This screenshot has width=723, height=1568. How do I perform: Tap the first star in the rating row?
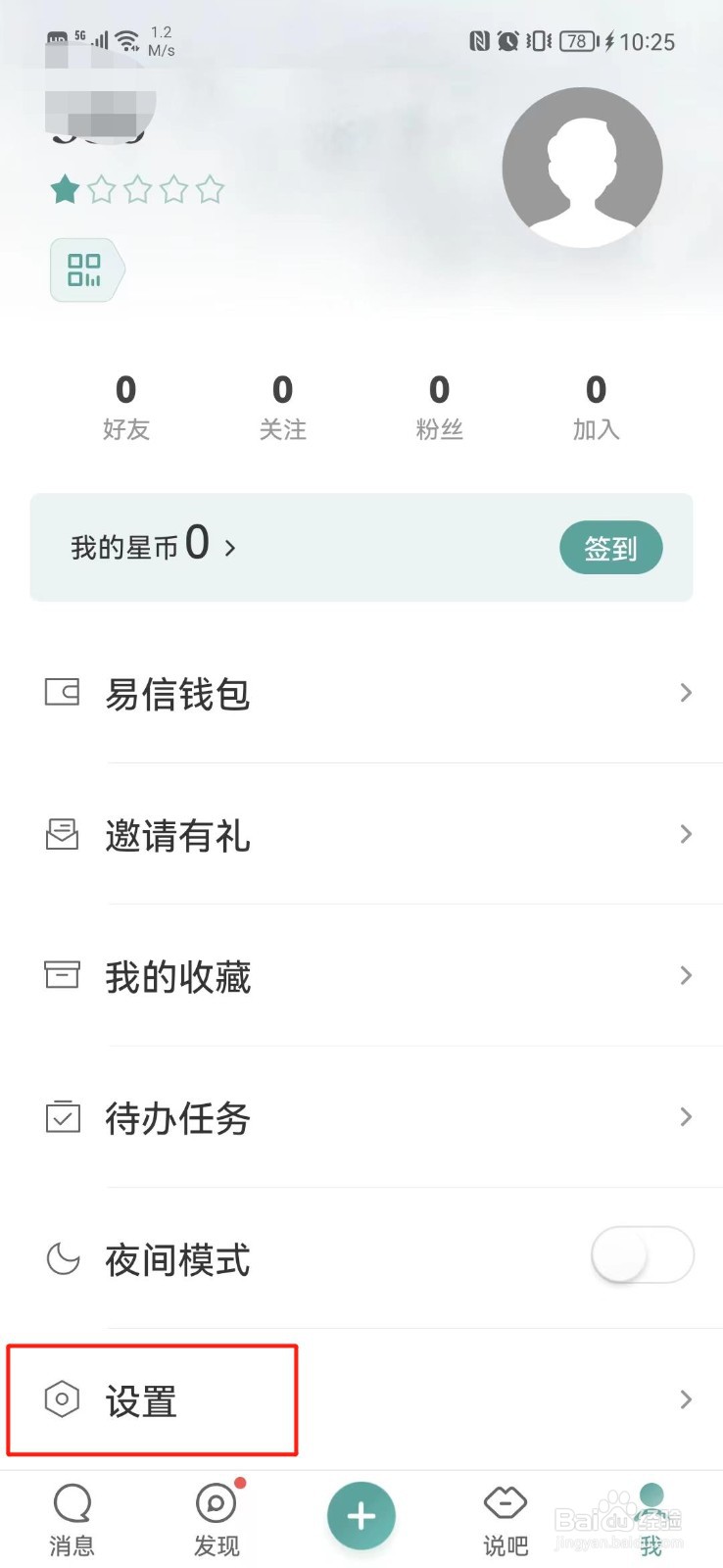[x=65, y=190]
